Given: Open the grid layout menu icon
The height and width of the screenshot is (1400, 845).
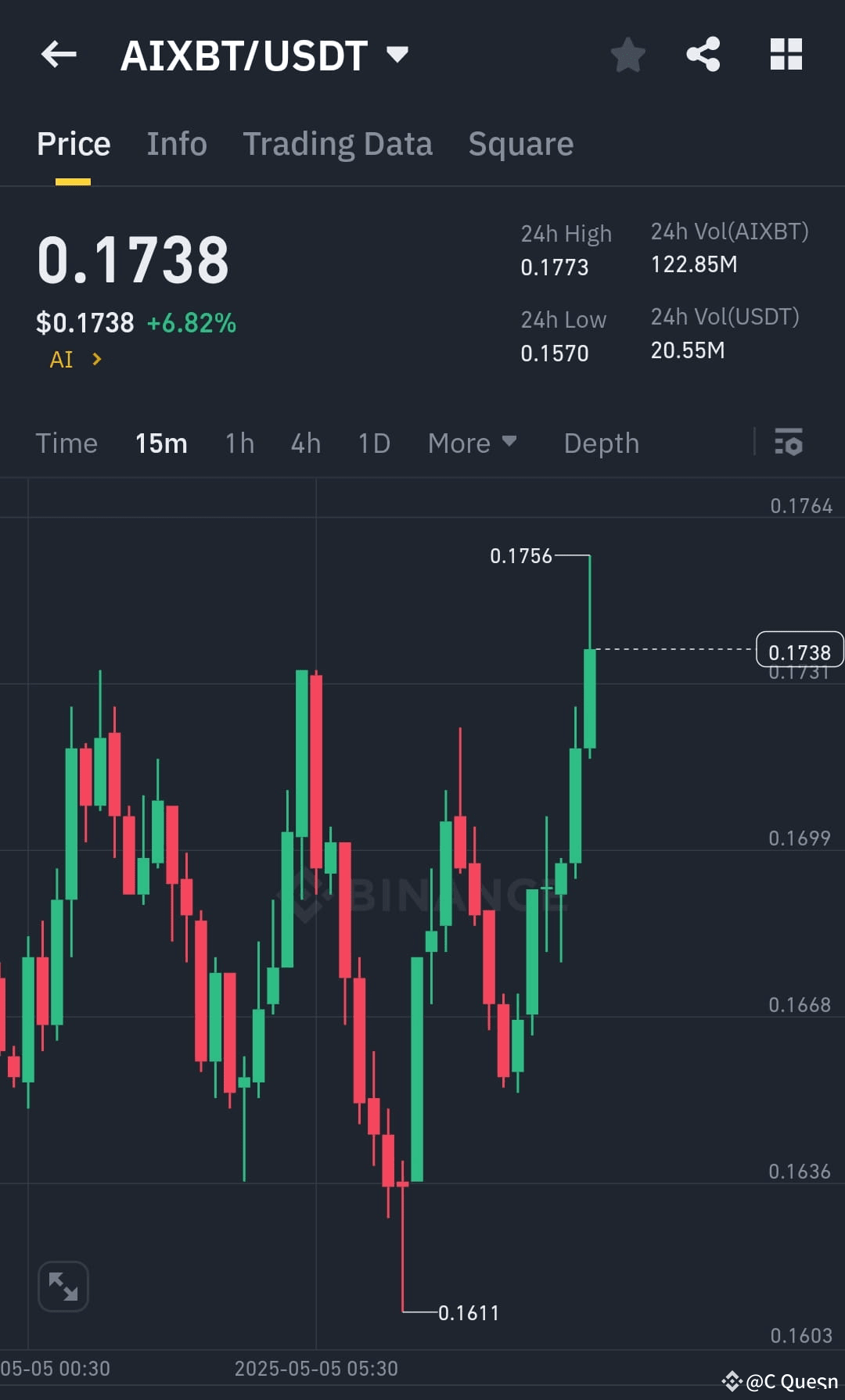Looking at the screenshot, I should pos(786,54).
